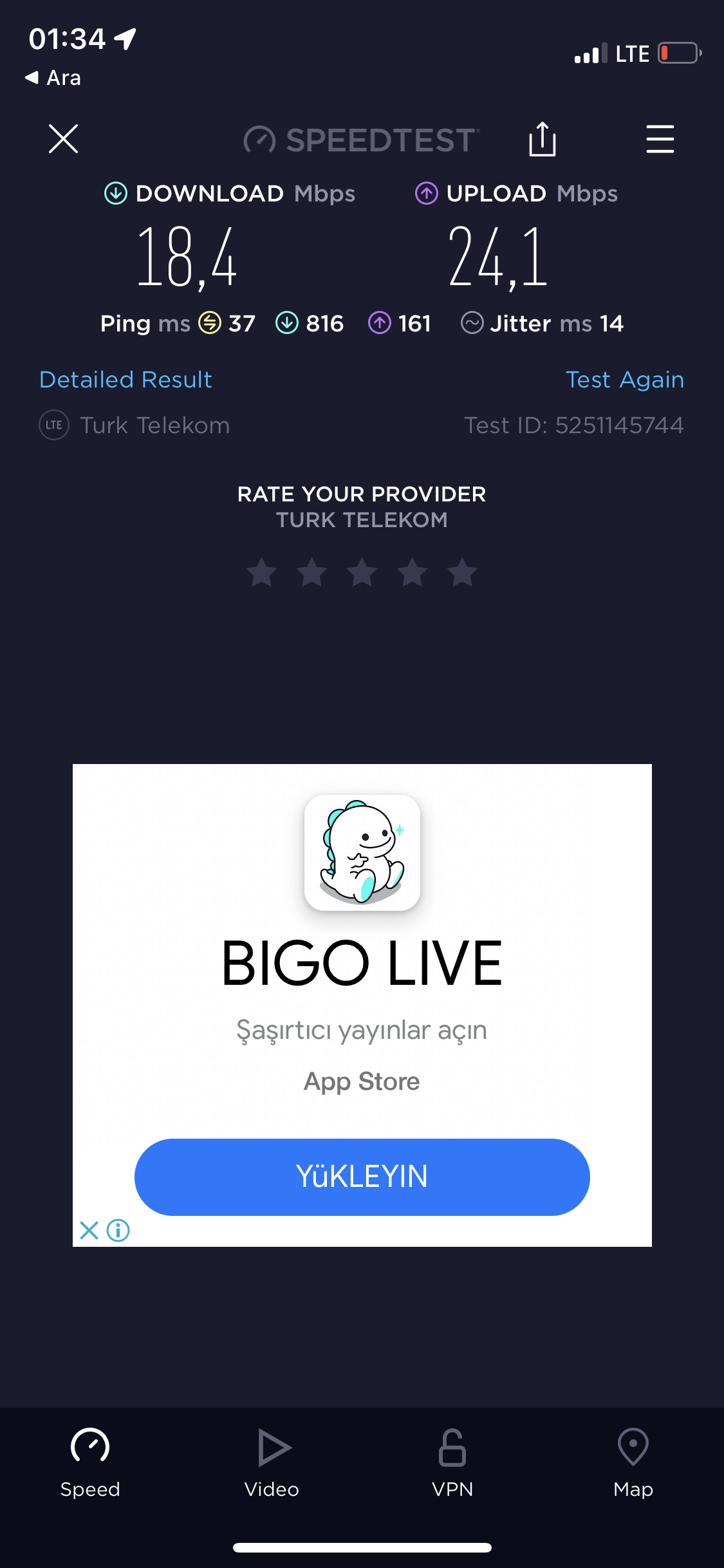Open the hamburger menu

[x=660, y=139]
